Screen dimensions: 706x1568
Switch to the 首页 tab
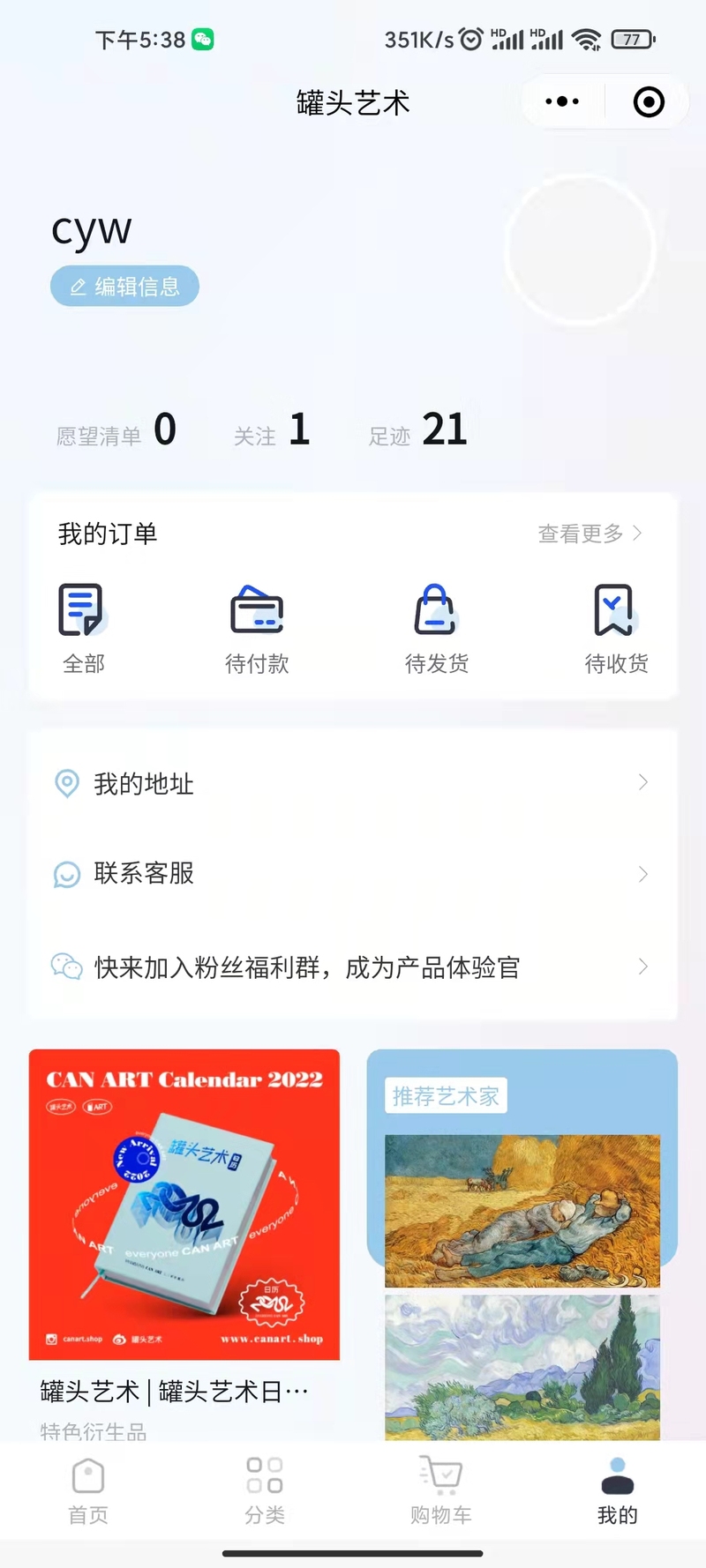pos(88,1492)
